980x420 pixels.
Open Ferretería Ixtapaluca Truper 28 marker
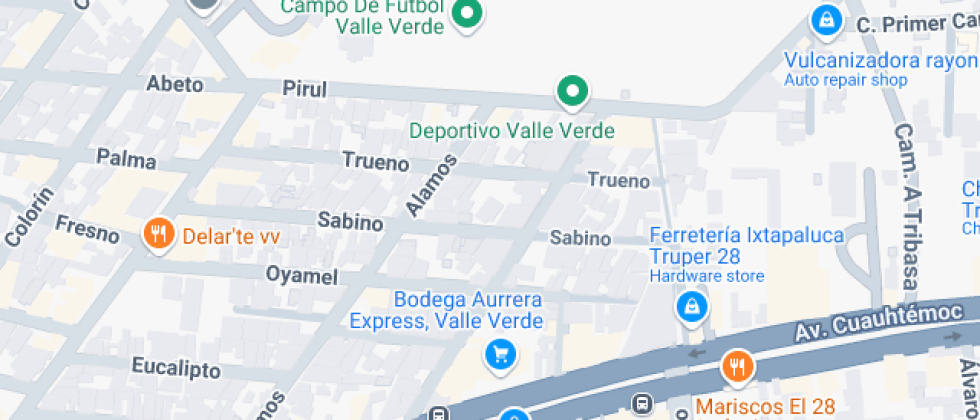(691, 307)
